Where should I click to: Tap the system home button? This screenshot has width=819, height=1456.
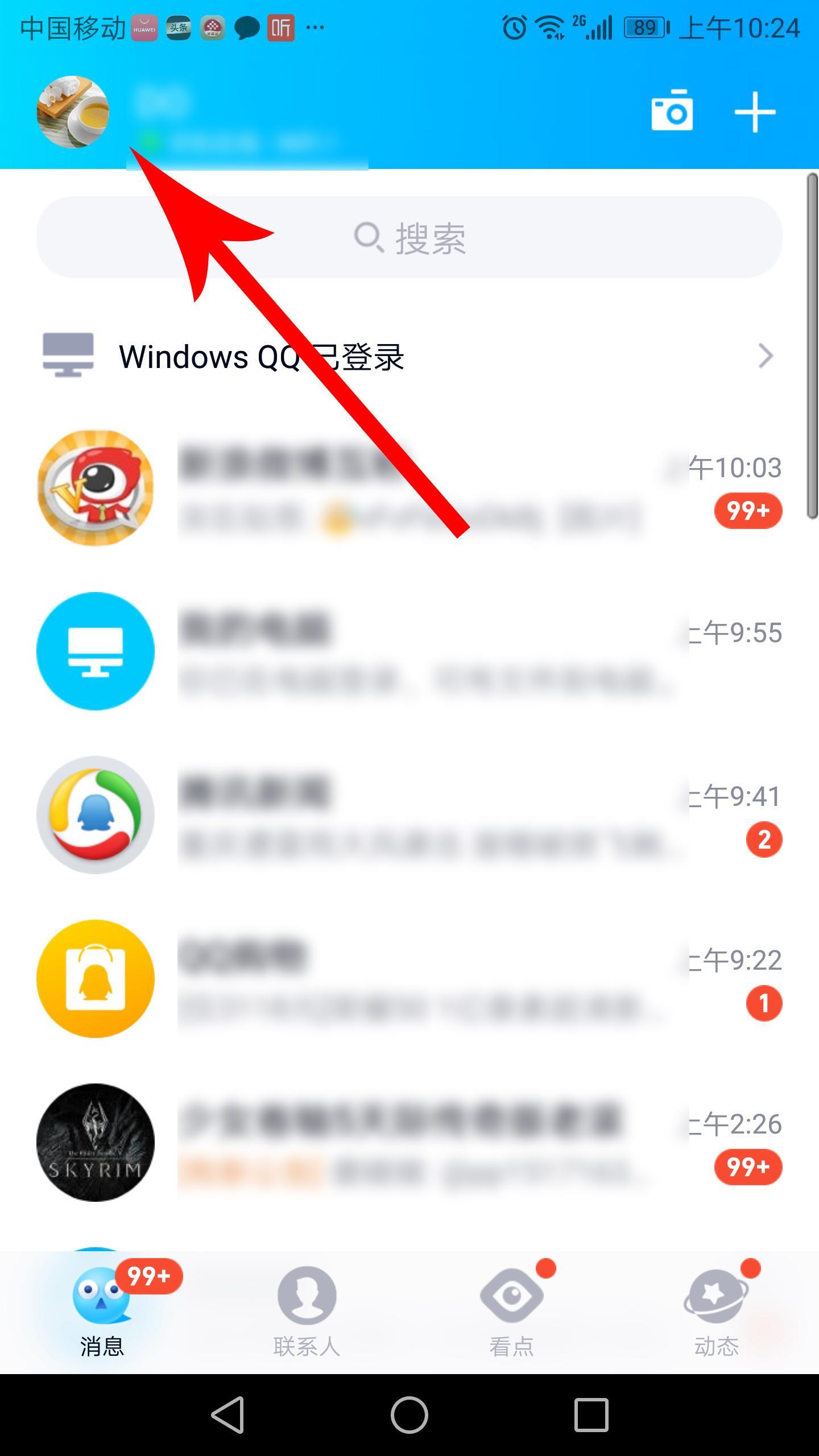pos(409,1414)
